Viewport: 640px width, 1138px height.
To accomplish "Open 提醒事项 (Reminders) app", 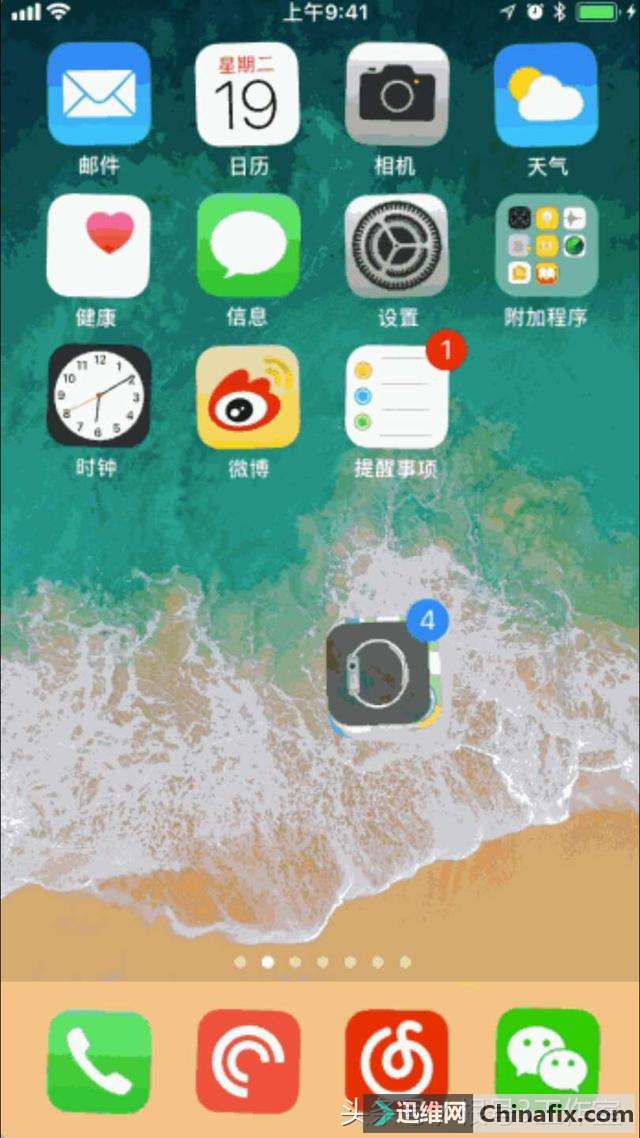I will (396, 396).
